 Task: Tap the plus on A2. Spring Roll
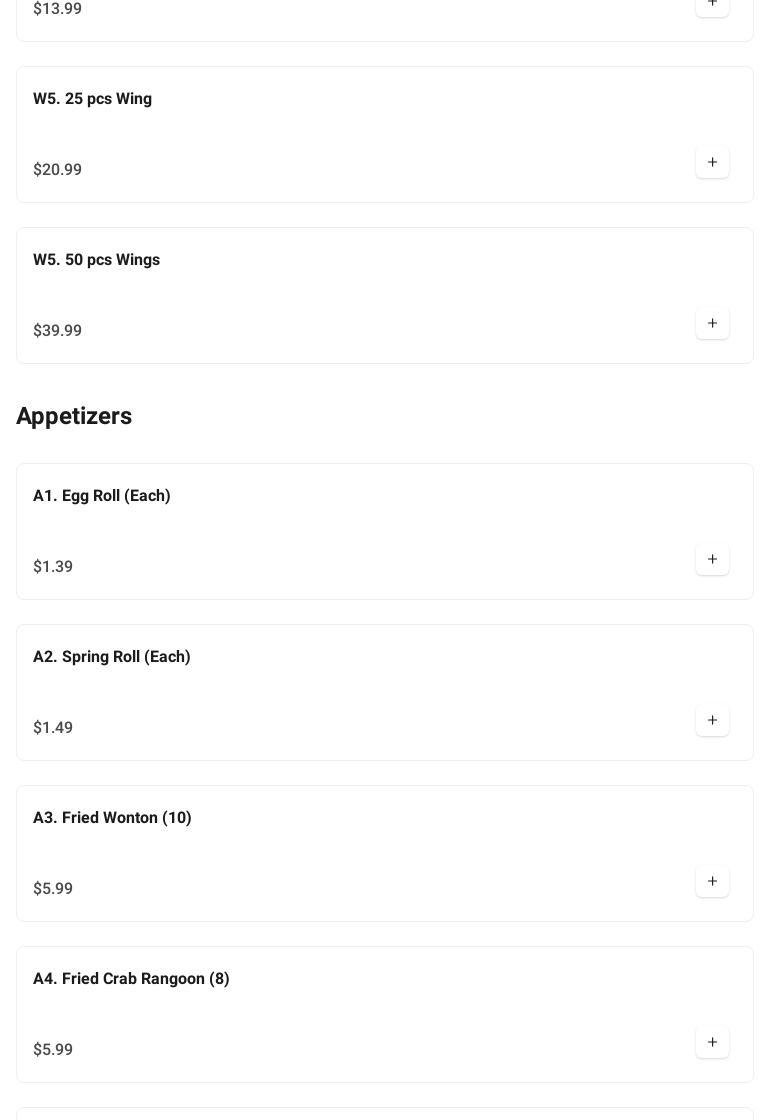click(712, 720)
